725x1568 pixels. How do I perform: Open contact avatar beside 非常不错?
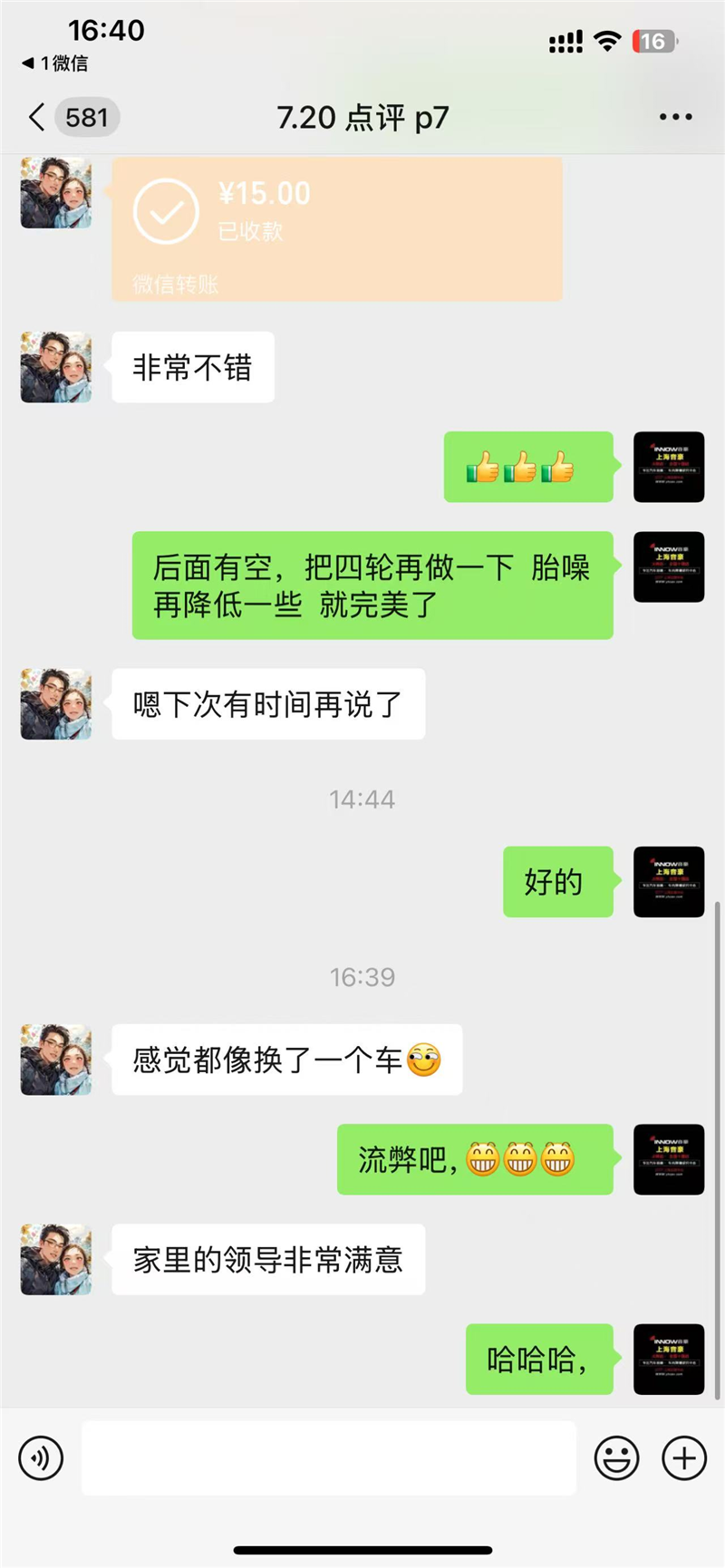click(x=56, y=367)
